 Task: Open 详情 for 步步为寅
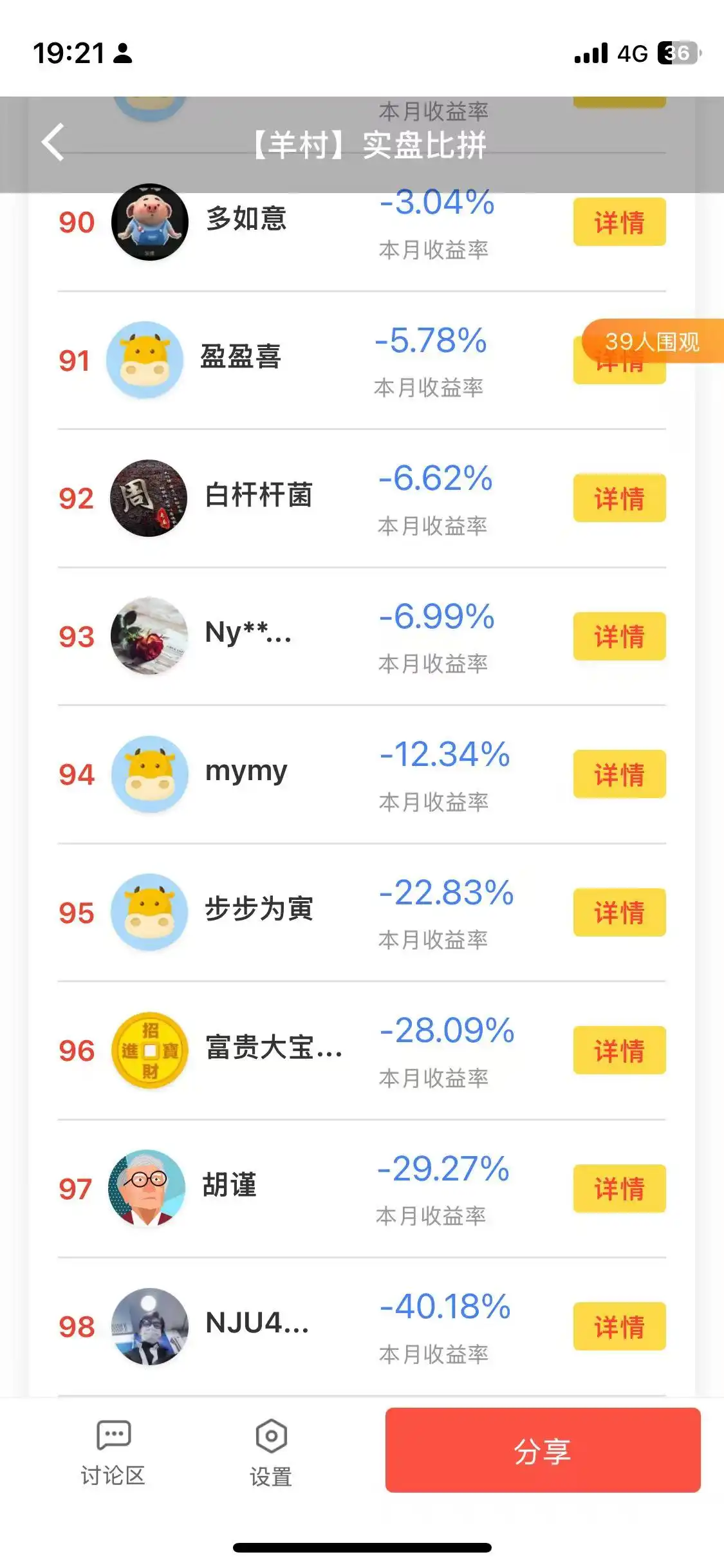619,913
